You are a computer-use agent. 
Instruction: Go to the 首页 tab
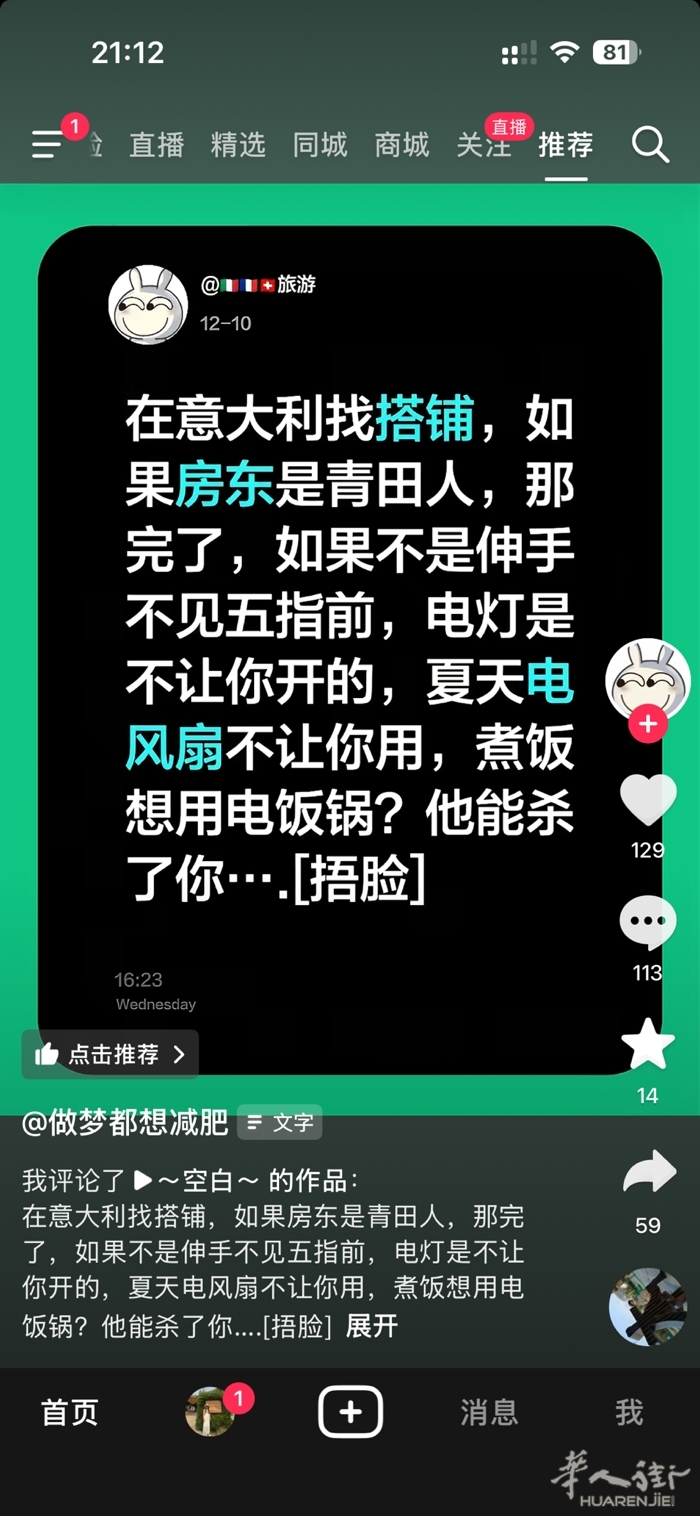tap(70, 1412)
